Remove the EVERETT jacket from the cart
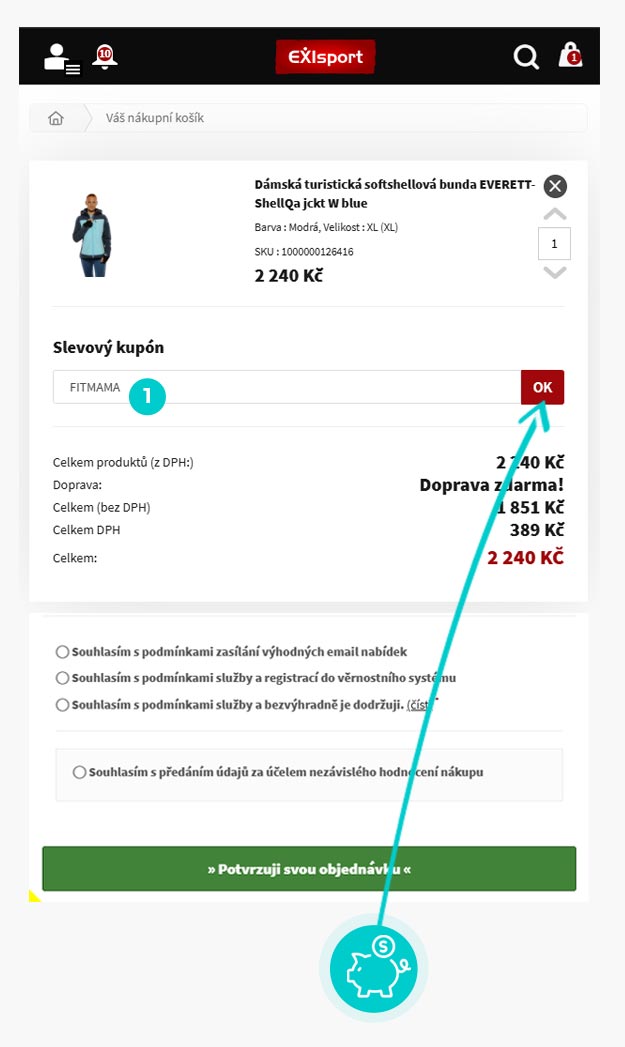Screen dimensions: 625x1047 [554, 186]
